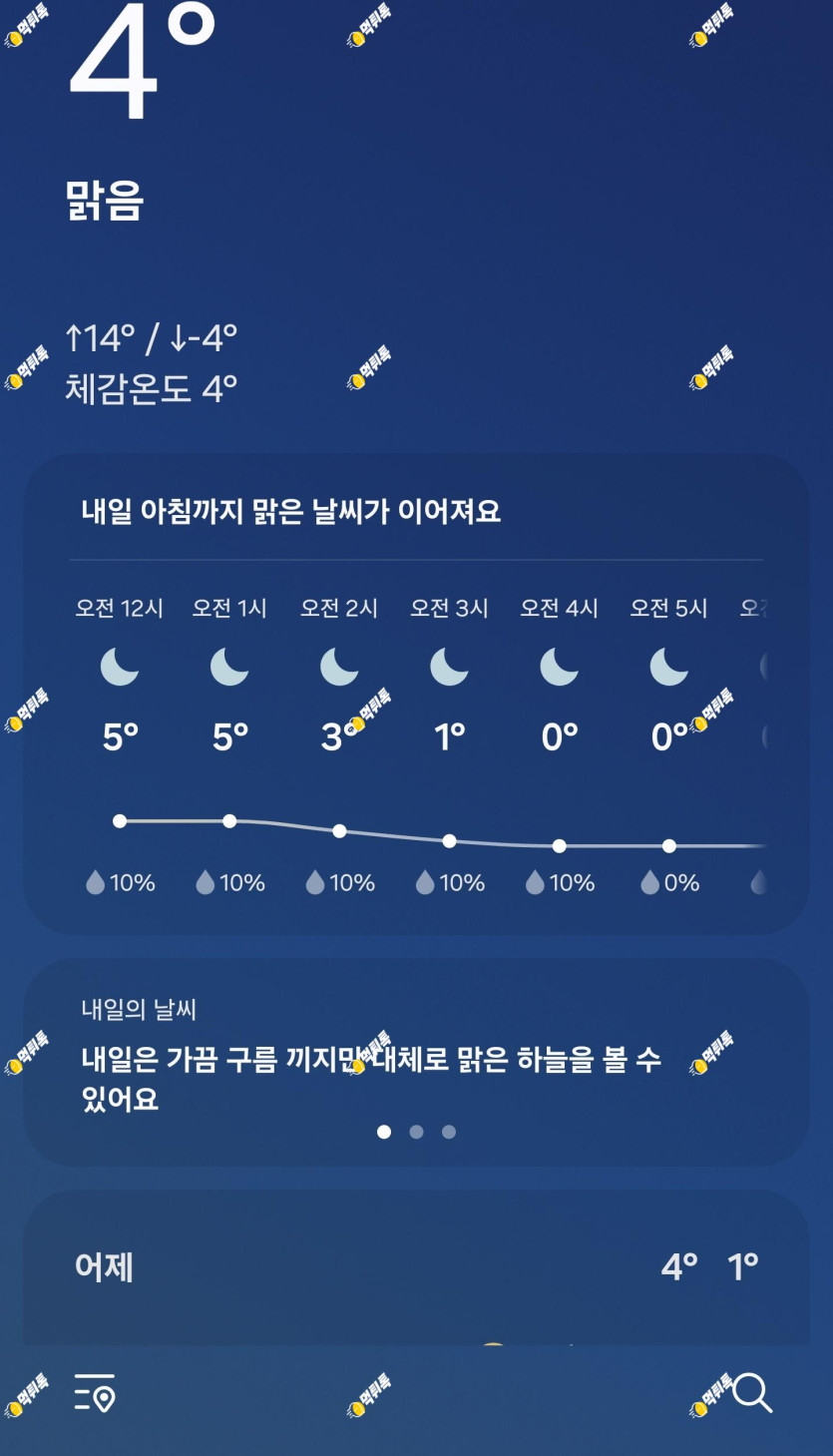The image size is (833, 1456).
Task: Open the hourly forecast card
Action: pyautogui.click(x=416, y=695)
